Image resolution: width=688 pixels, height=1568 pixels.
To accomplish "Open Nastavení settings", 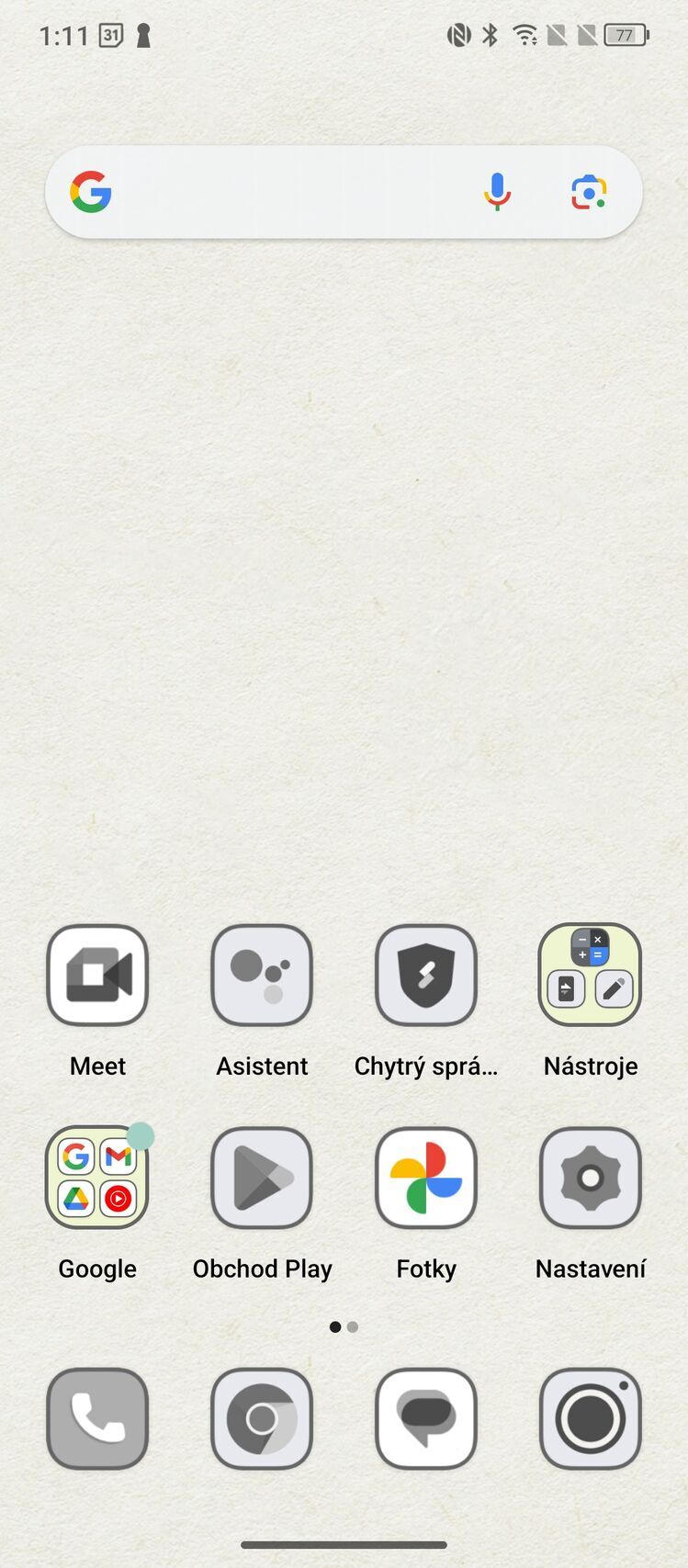I will 590,1178.
